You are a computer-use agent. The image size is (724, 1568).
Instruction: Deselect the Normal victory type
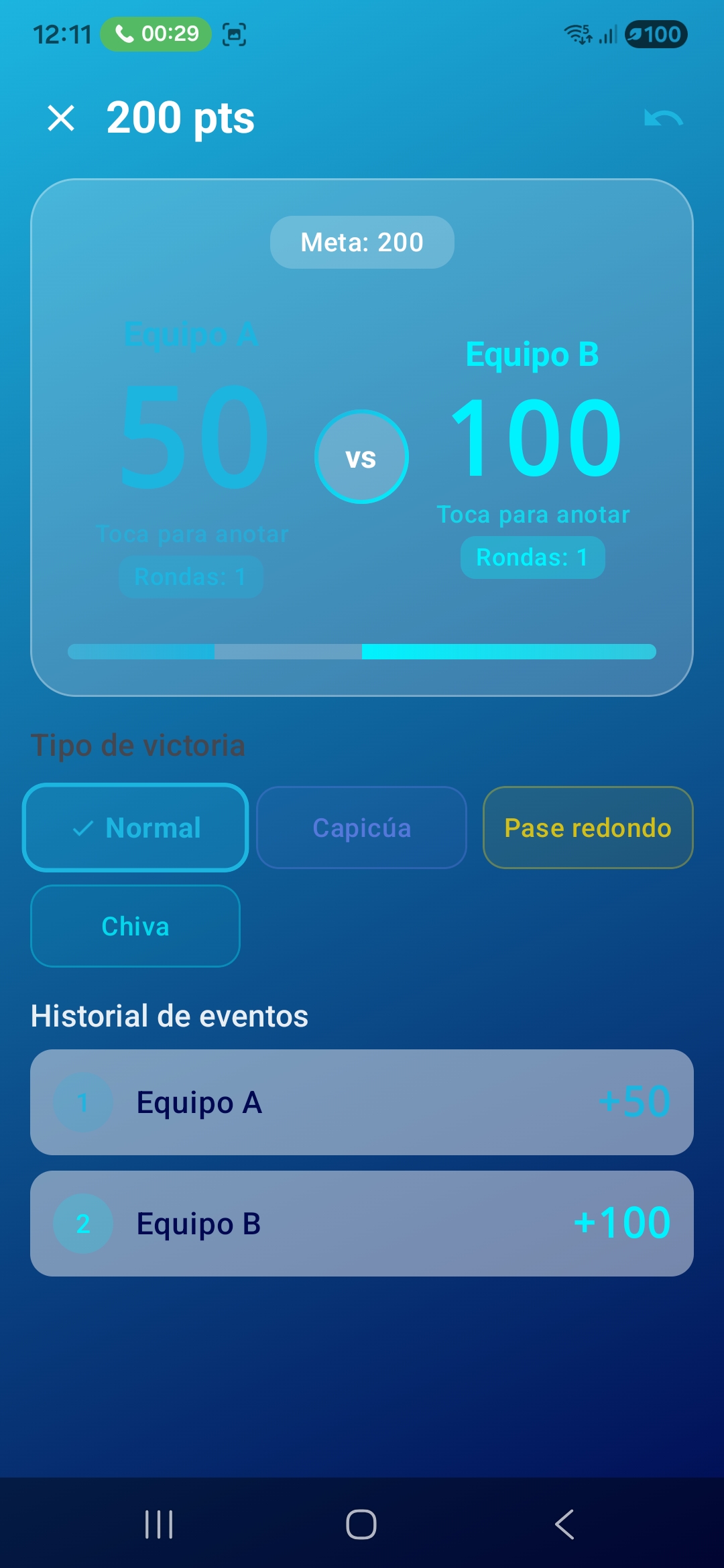click(135, 827)
